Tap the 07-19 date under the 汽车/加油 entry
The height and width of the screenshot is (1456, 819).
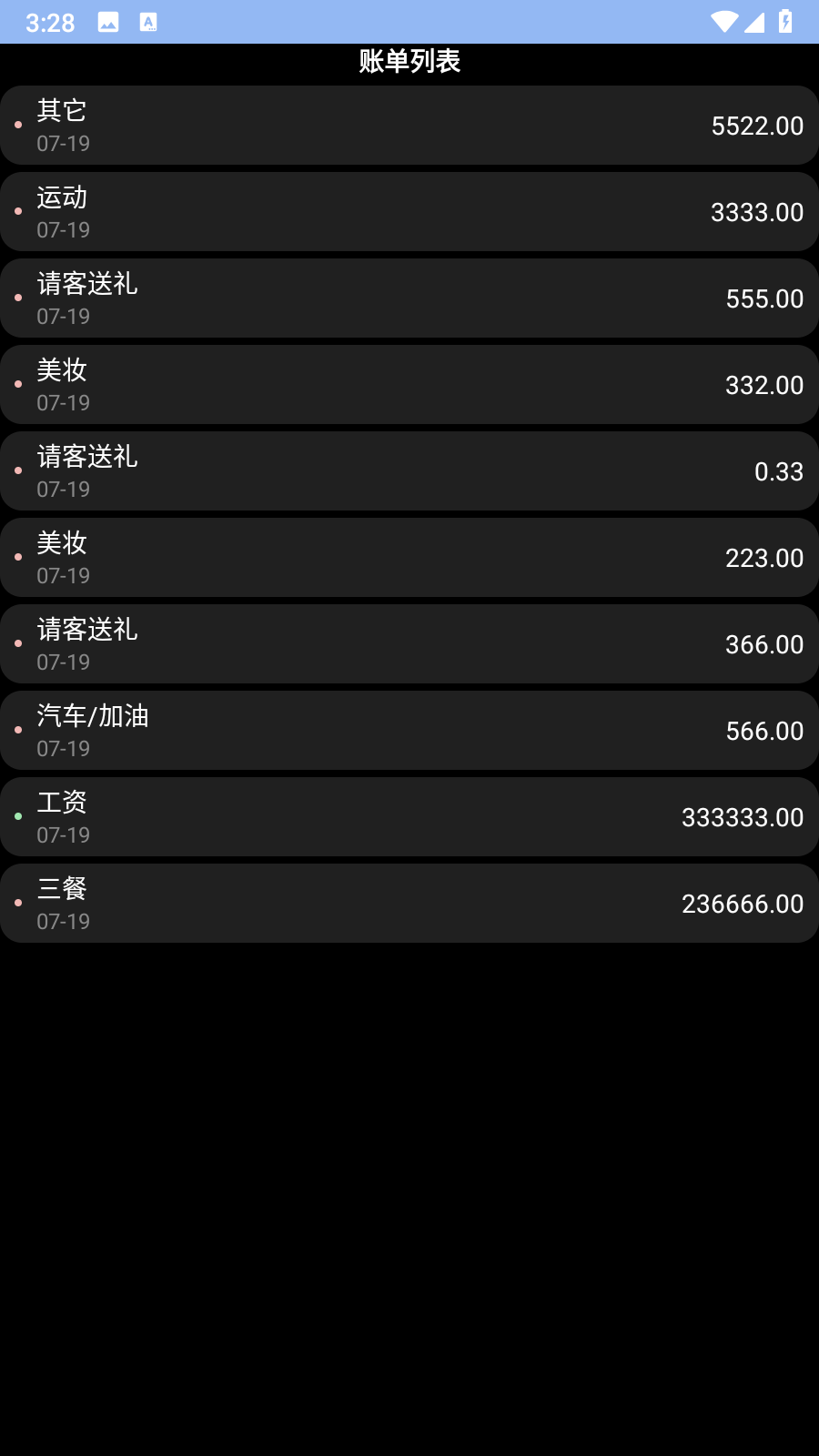coord(63,749)
